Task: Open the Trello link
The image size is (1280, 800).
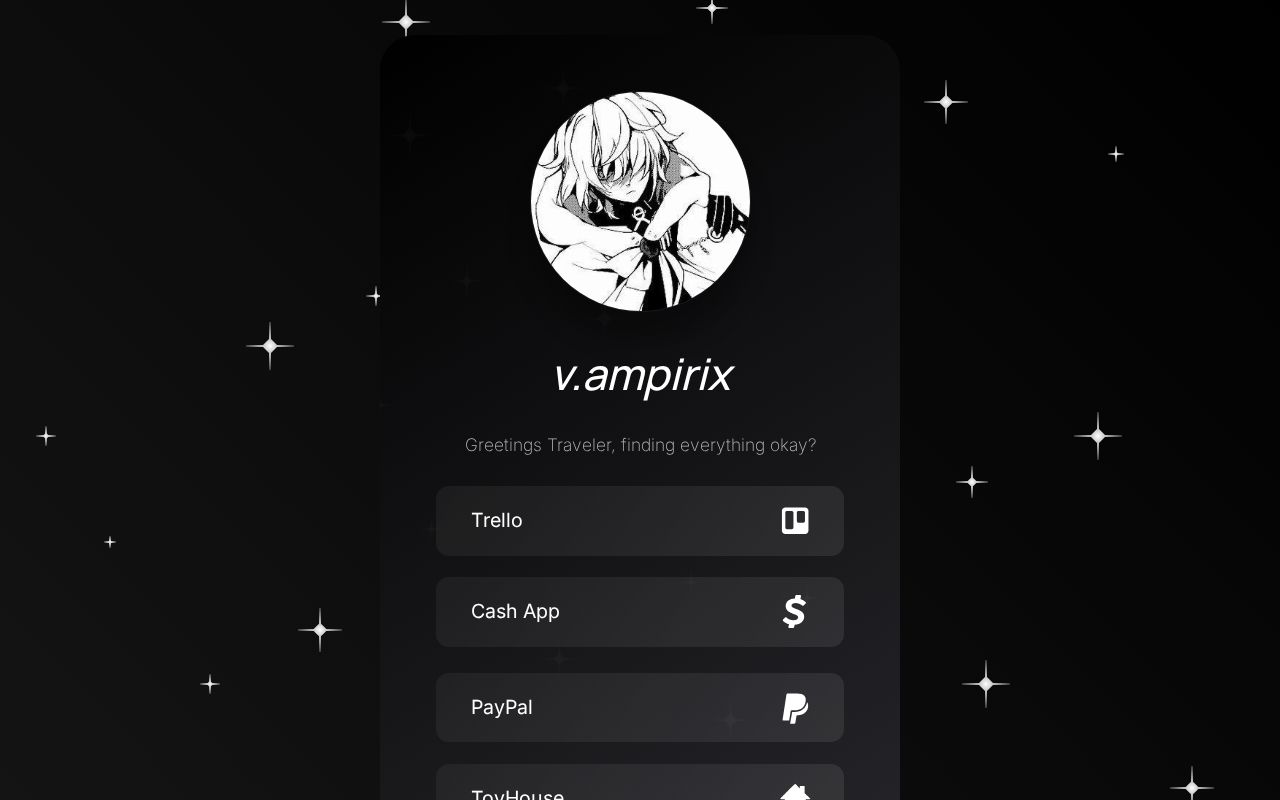Action: coord(639,521)
